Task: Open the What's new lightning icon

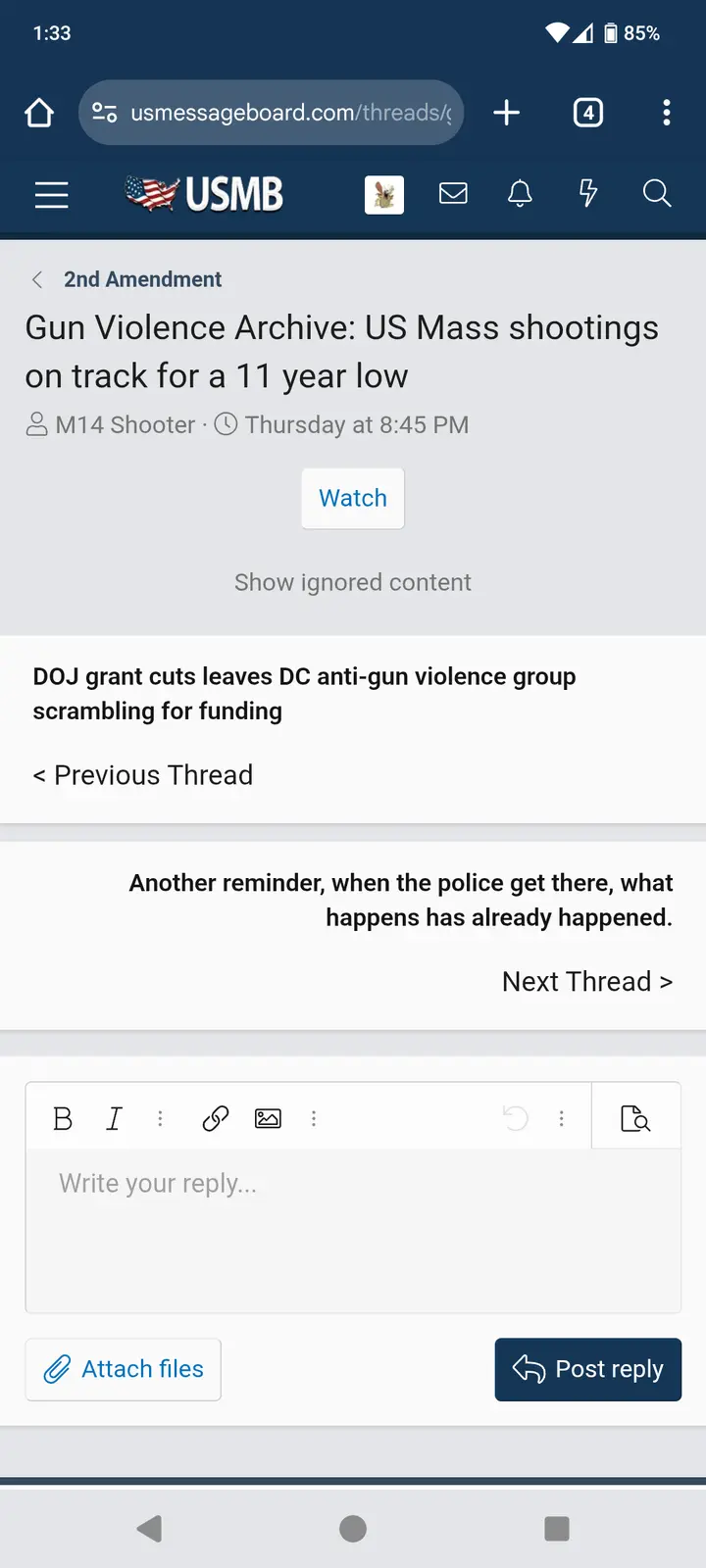Action: (x=587, y=194)
